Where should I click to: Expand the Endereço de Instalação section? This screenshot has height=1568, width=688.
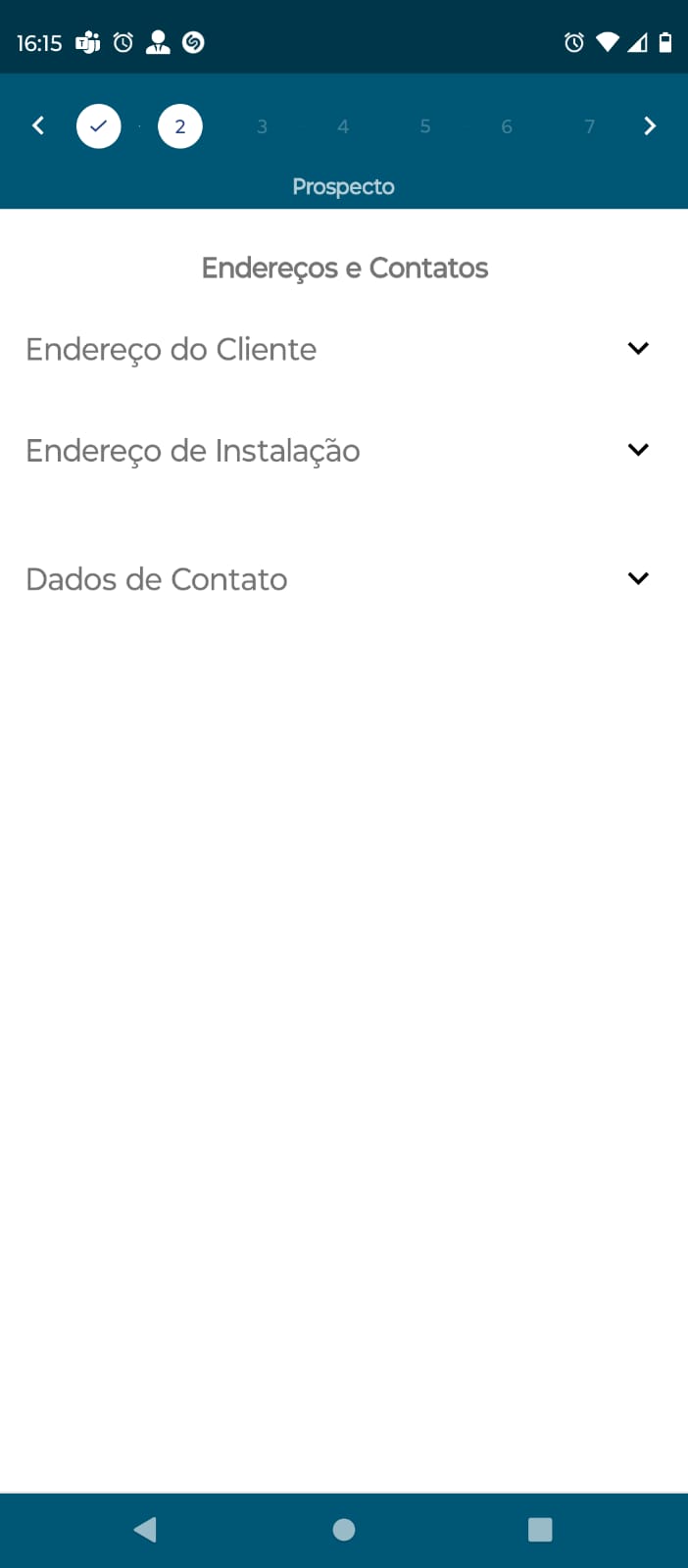[637, 450]
